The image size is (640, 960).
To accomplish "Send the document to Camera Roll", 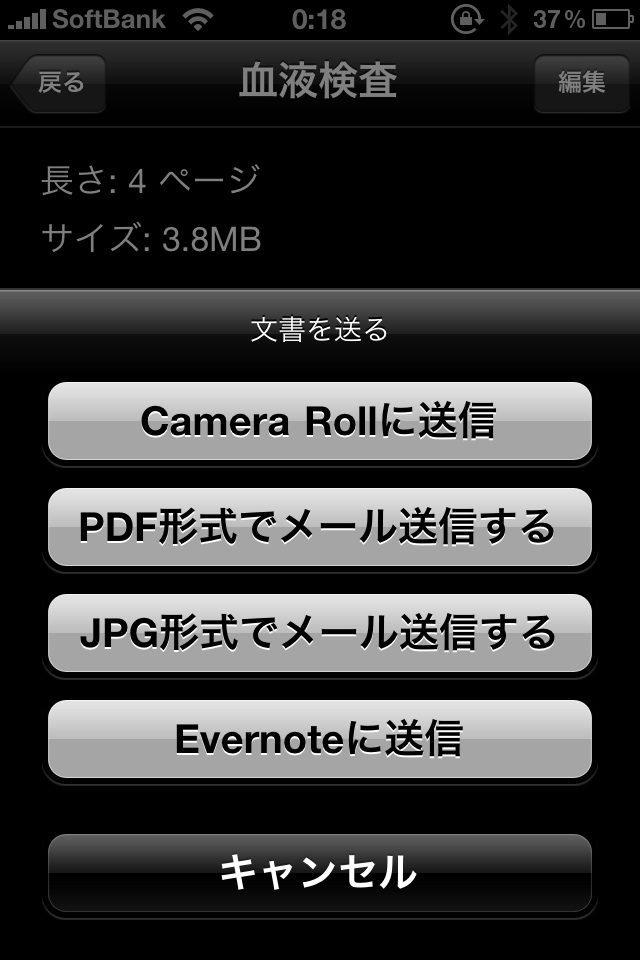I will click(319, 421).
